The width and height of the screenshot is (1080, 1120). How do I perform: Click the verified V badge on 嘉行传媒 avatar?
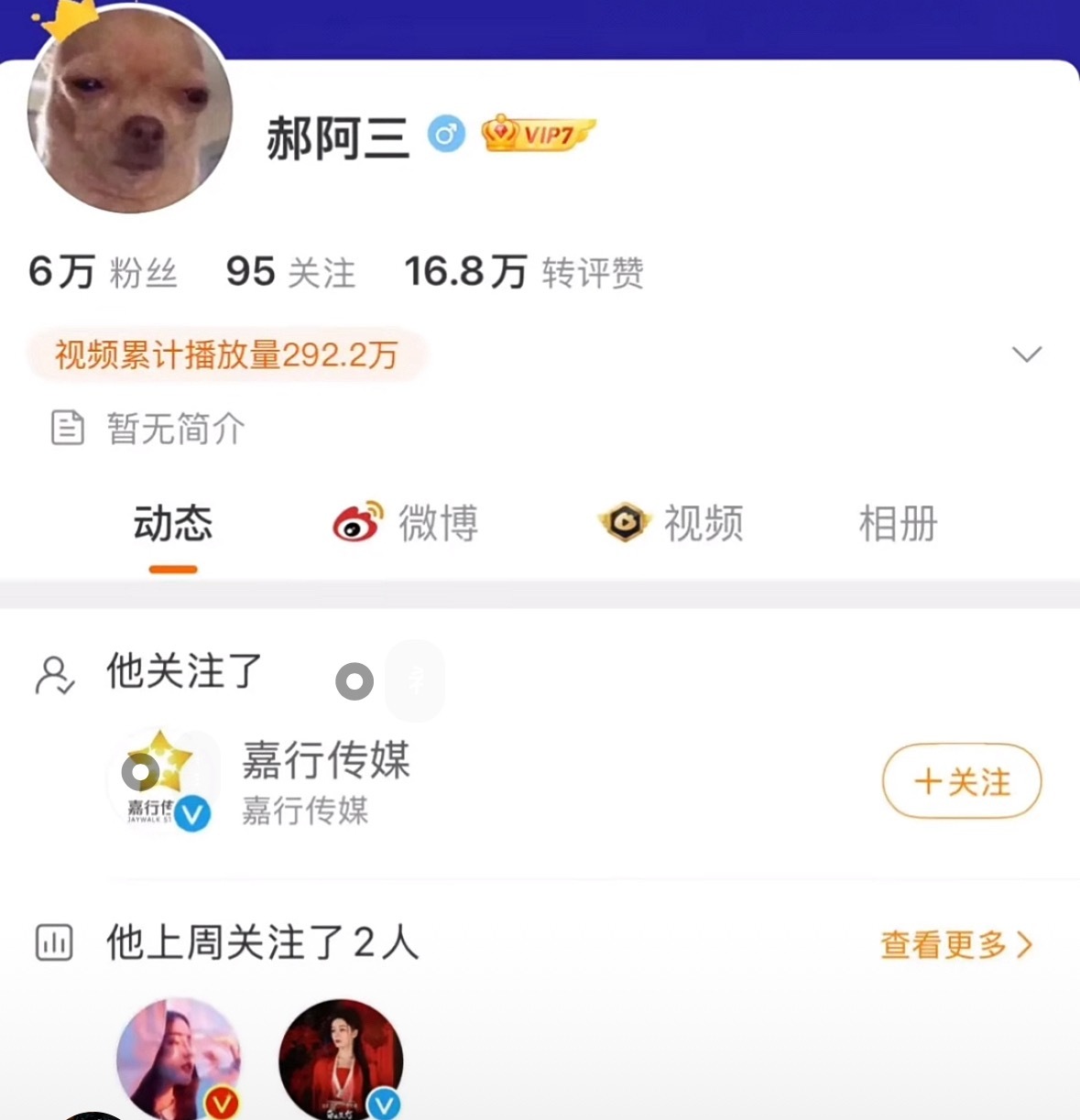191,811
